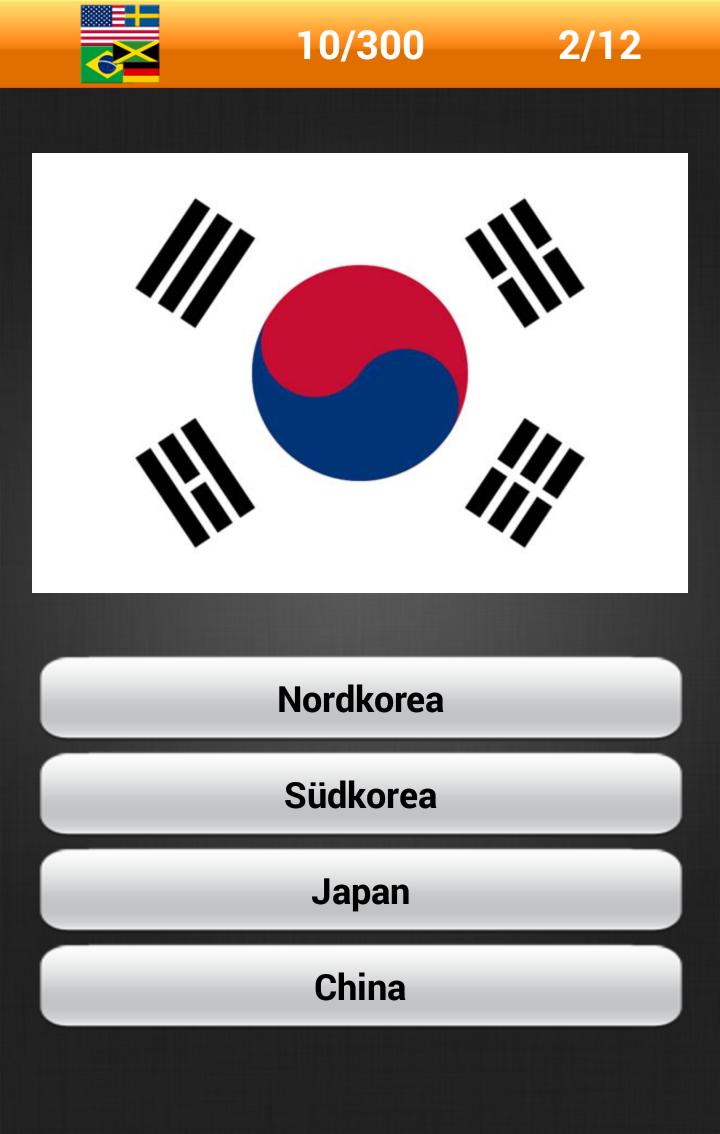Click the Swedish flag in the app logo

pos(142,15)
